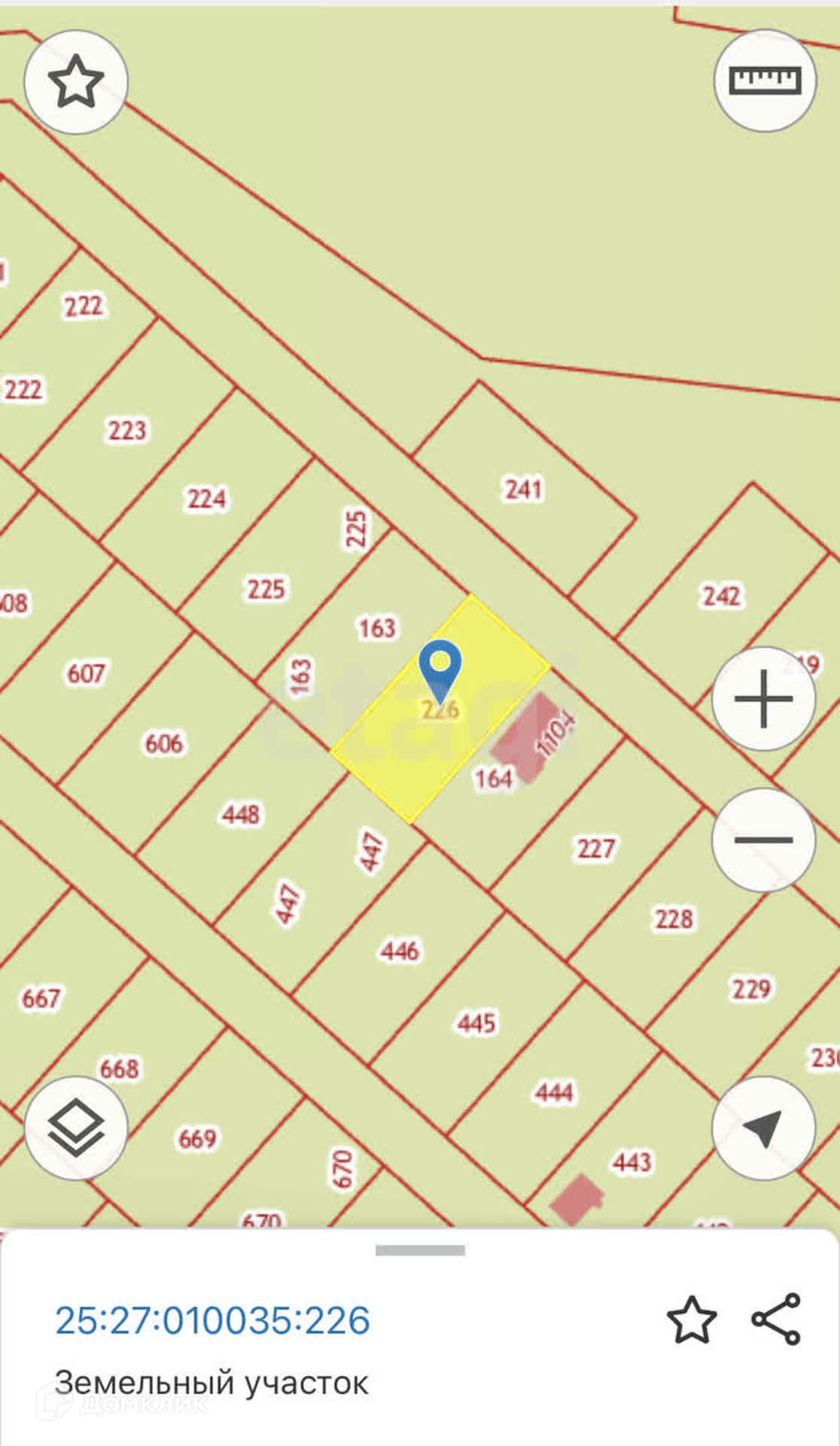Open the map layers selector
The height and width of the screenshot is (1446, 840).
(76, 1127)
